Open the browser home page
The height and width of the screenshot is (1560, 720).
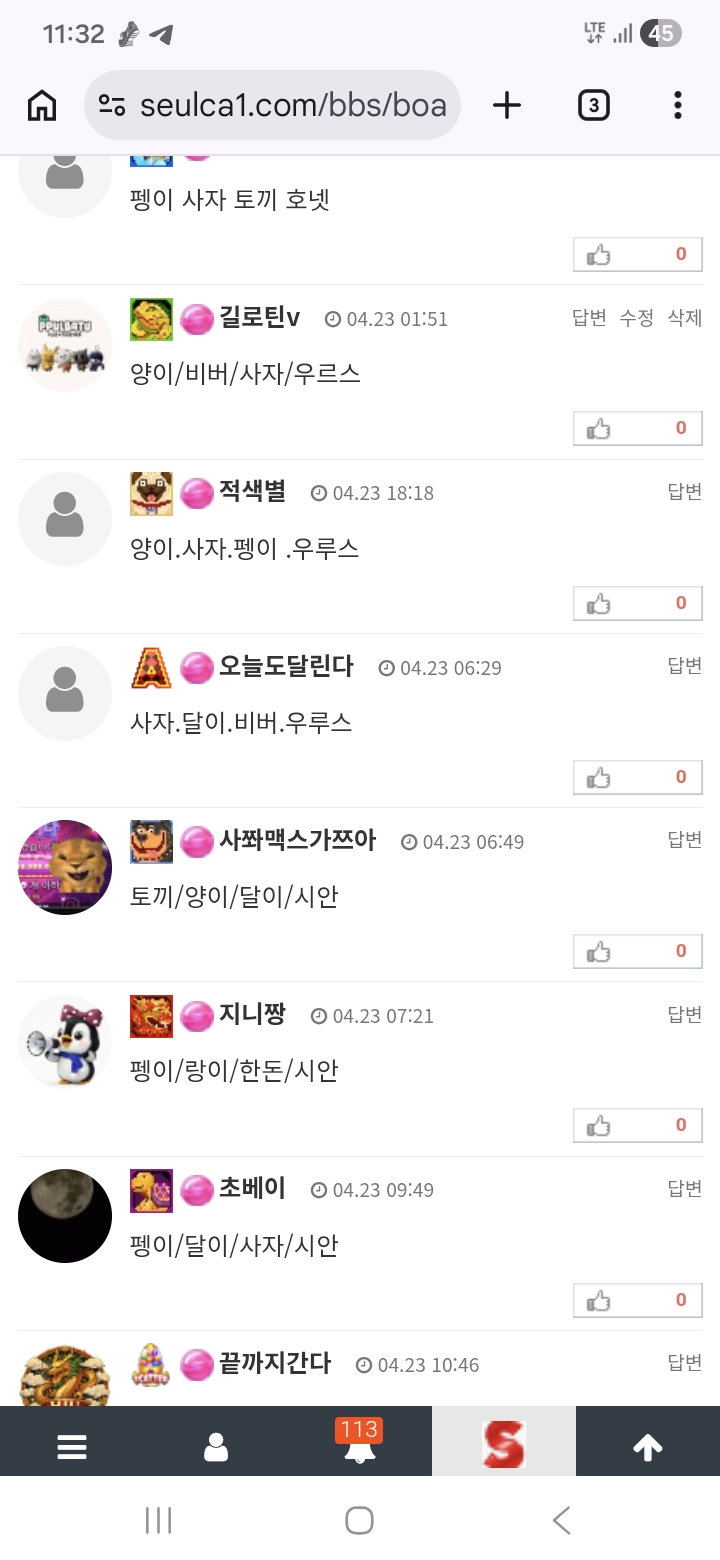(x=42, y=105)
